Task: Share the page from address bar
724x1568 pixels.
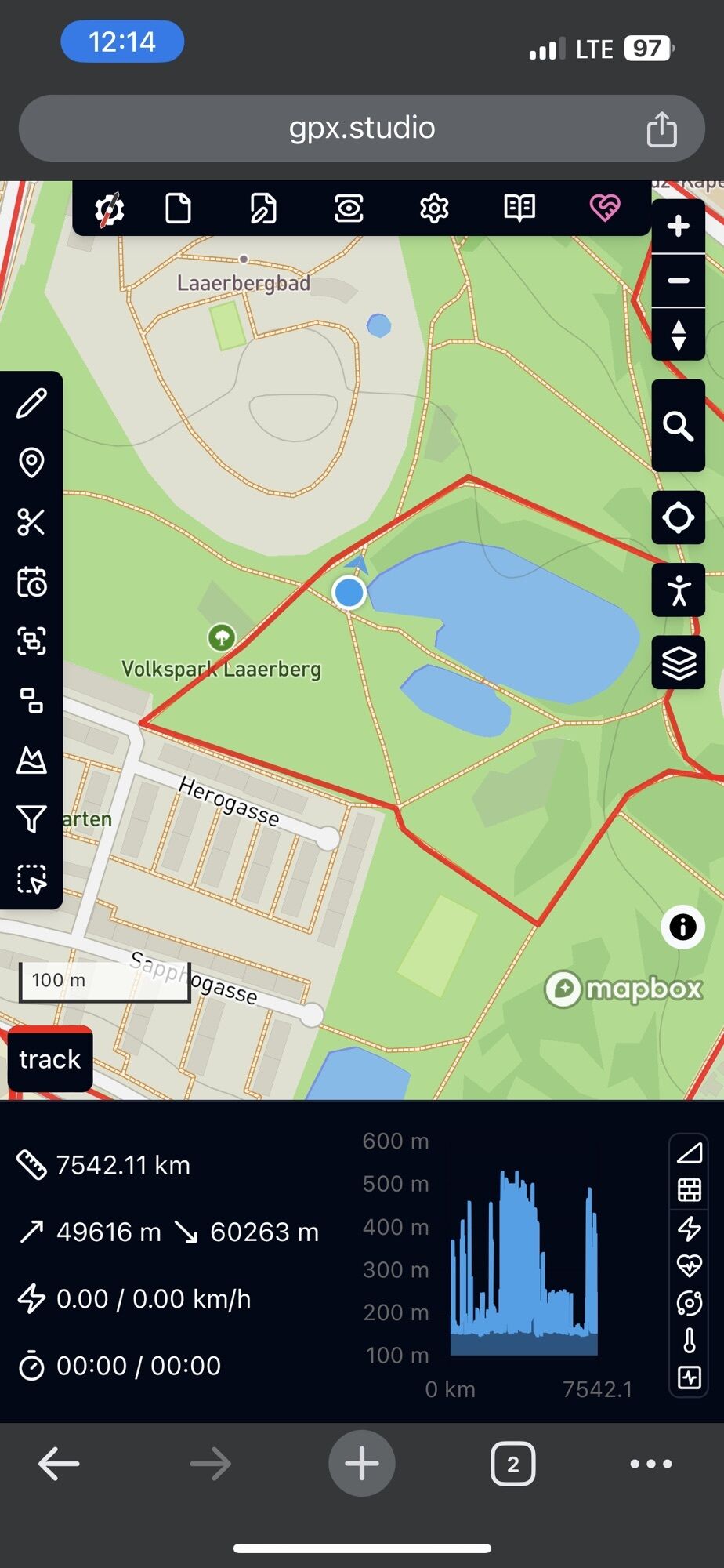Action: [661, 129]
